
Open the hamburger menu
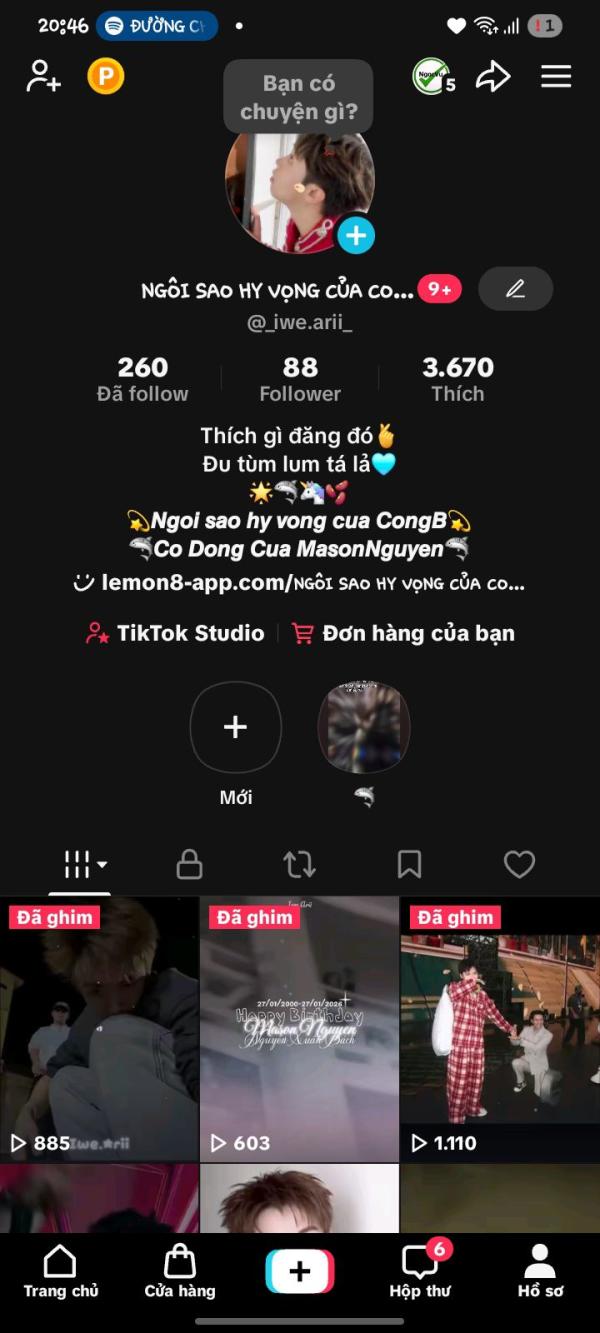tap(556, 77)
